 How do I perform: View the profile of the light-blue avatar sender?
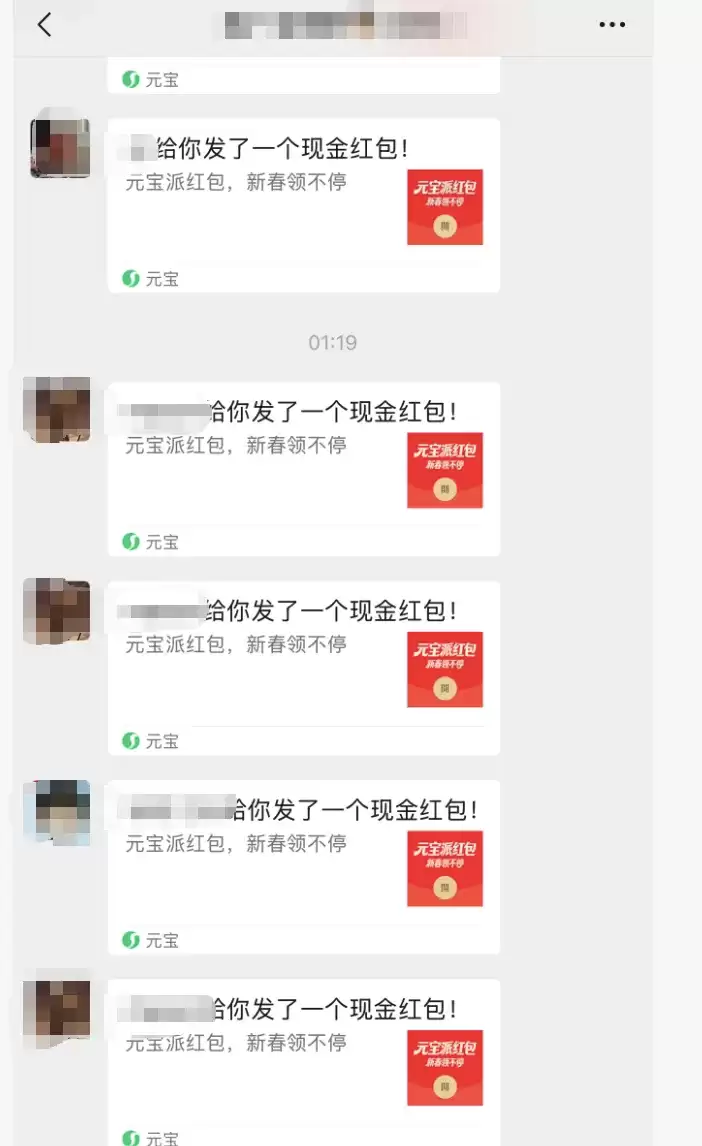click(x=56, y=813)
